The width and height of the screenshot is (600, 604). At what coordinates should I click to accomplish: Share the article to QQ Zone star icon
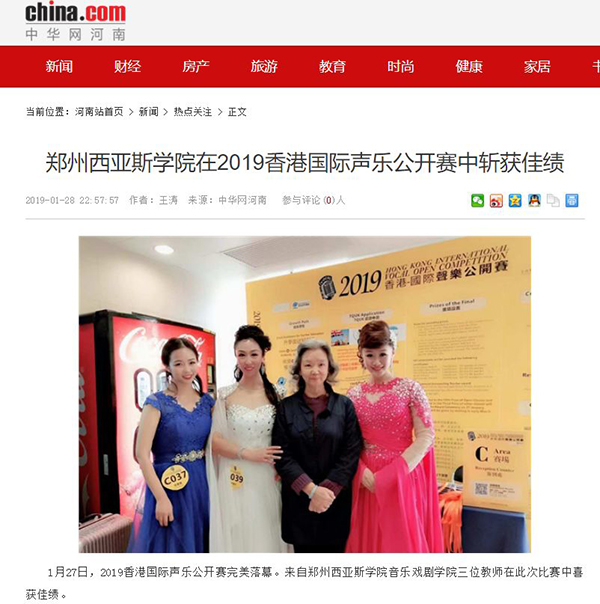(516, 200)
